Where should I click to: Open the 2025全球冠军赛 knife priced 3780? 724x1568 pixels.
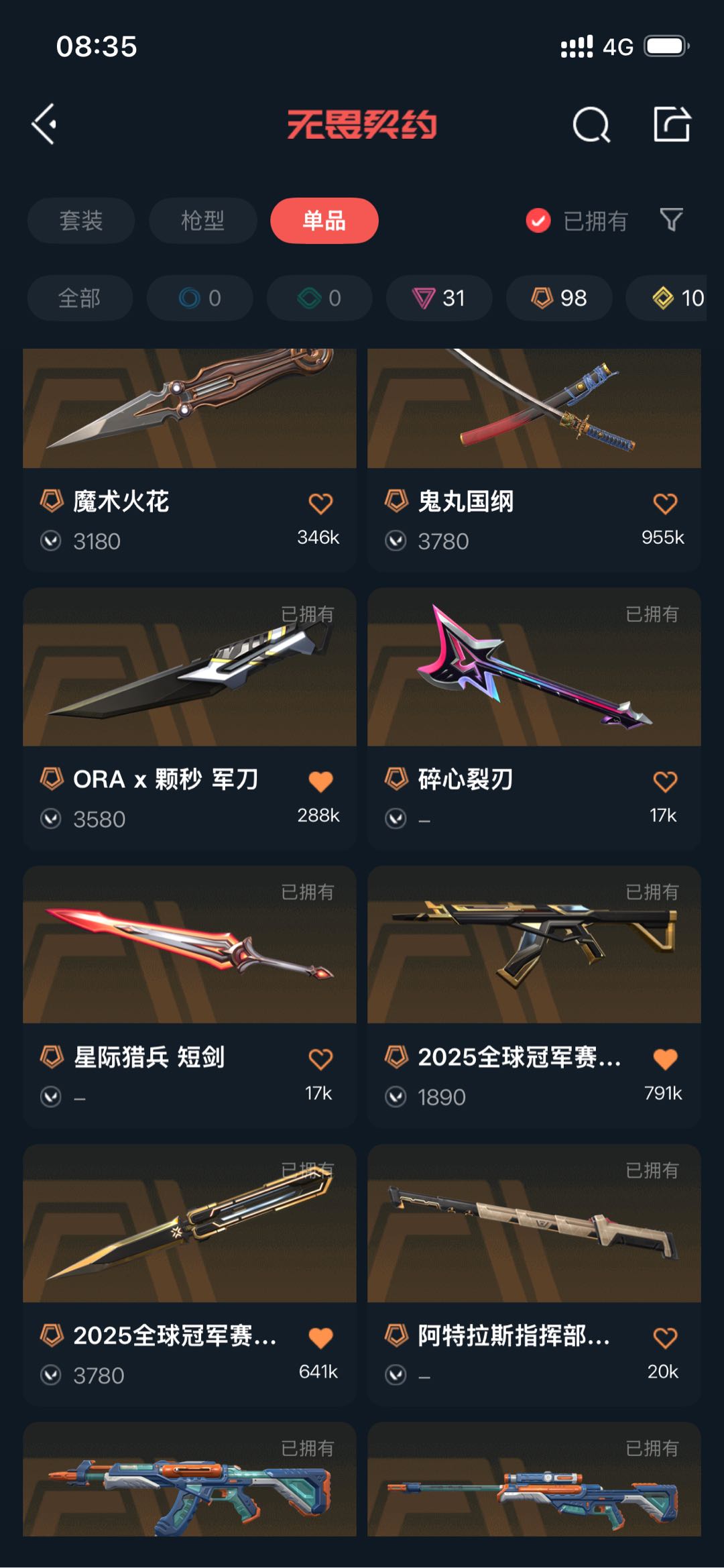click(x=190, y=1275)
